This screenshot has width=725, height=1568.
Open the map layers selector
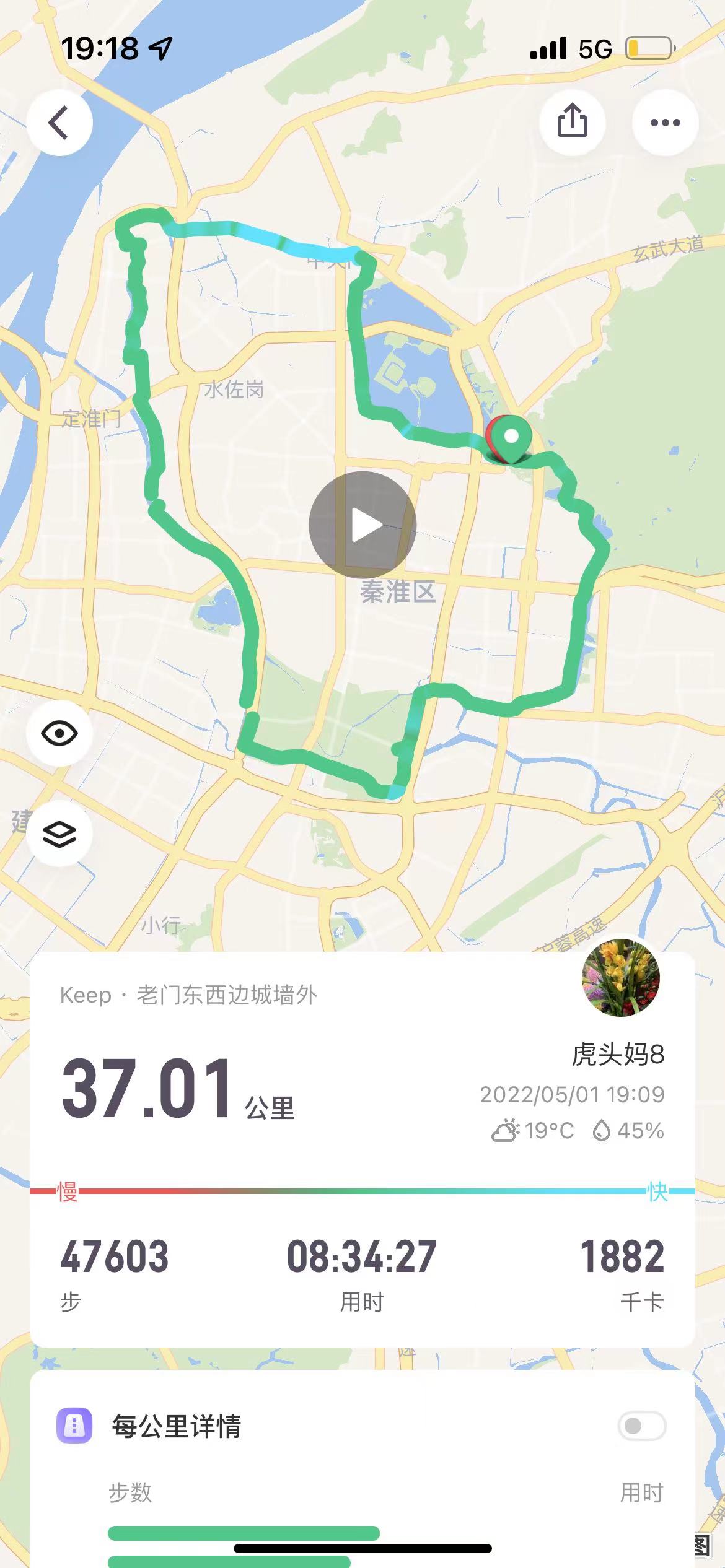click(59, 833)
